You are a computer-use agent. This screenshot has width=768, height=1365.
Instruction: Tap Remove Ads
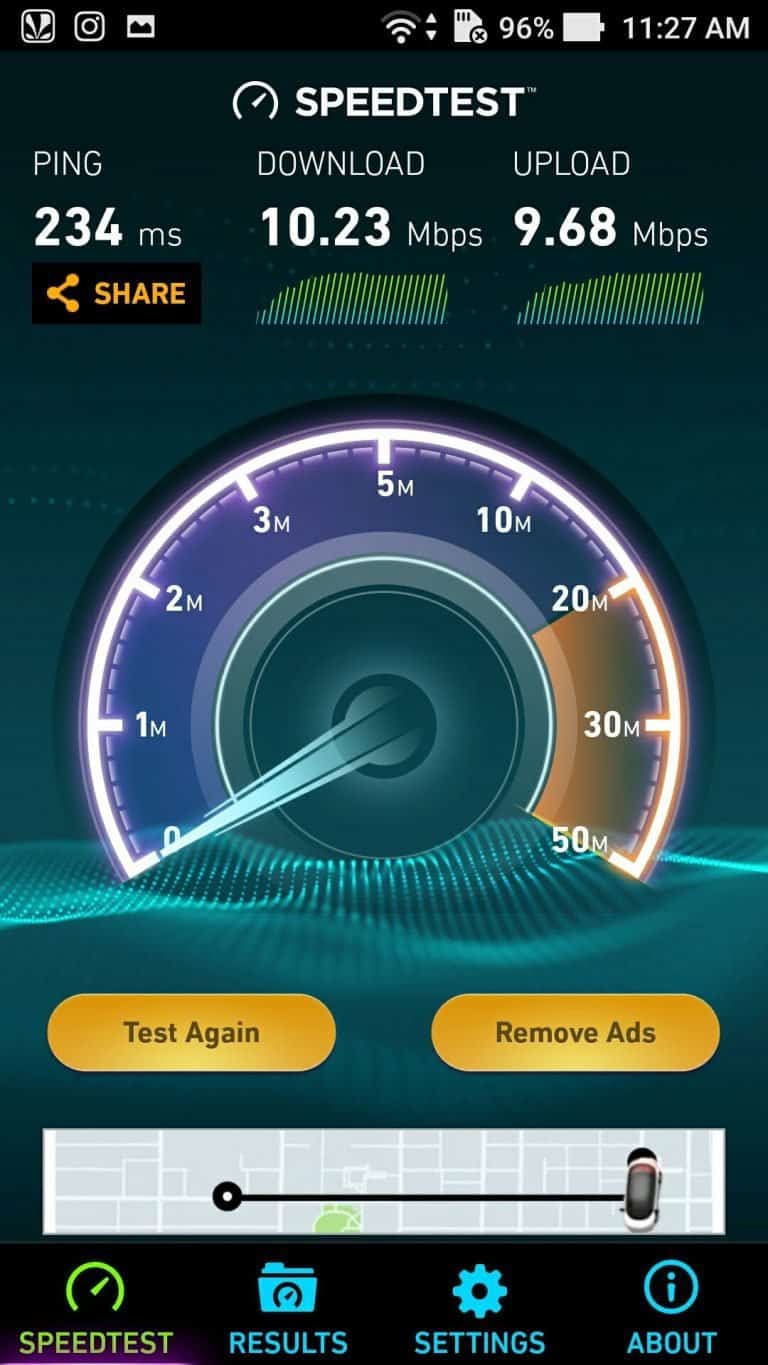575,1032
